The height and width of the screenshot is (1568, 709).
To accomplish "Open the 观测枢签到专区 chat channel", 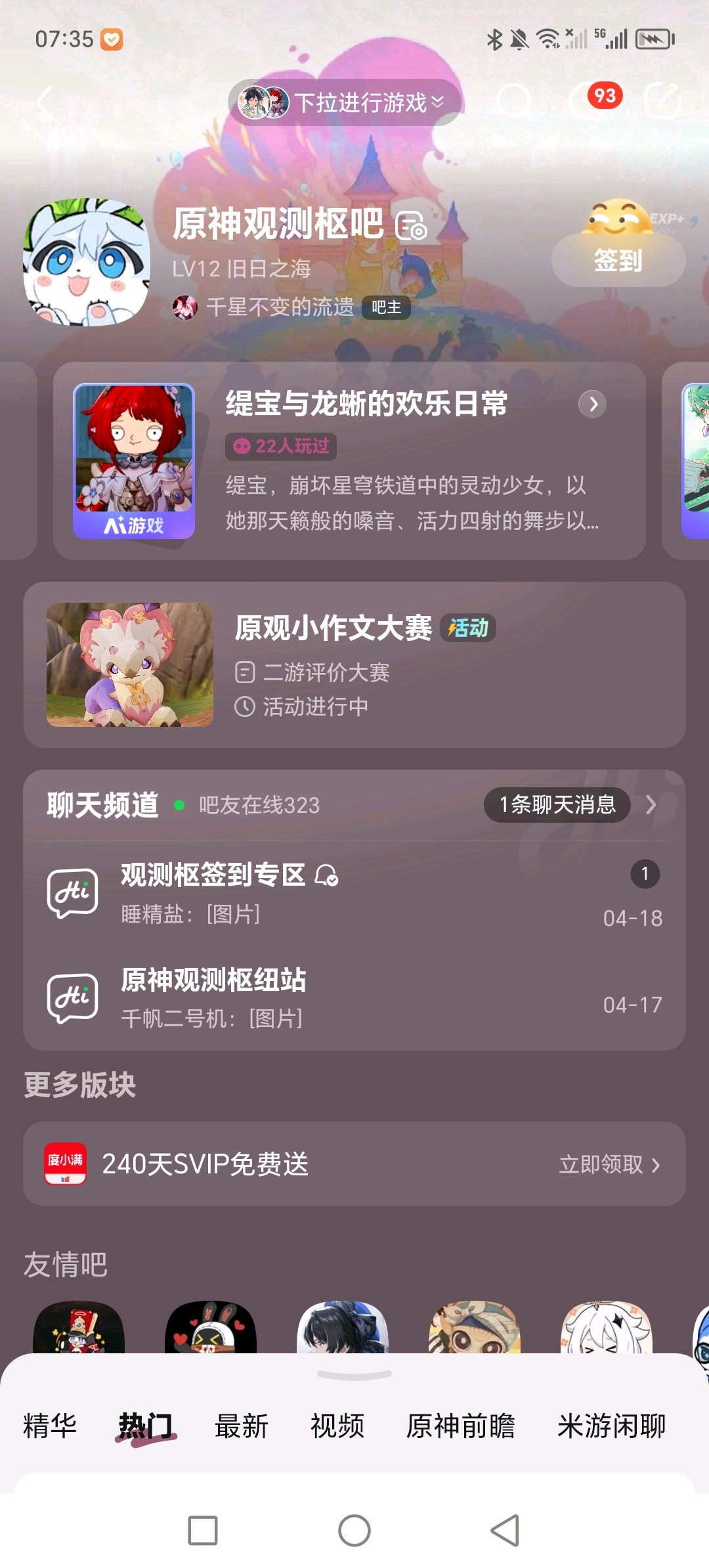I will [x=354, y=893].
